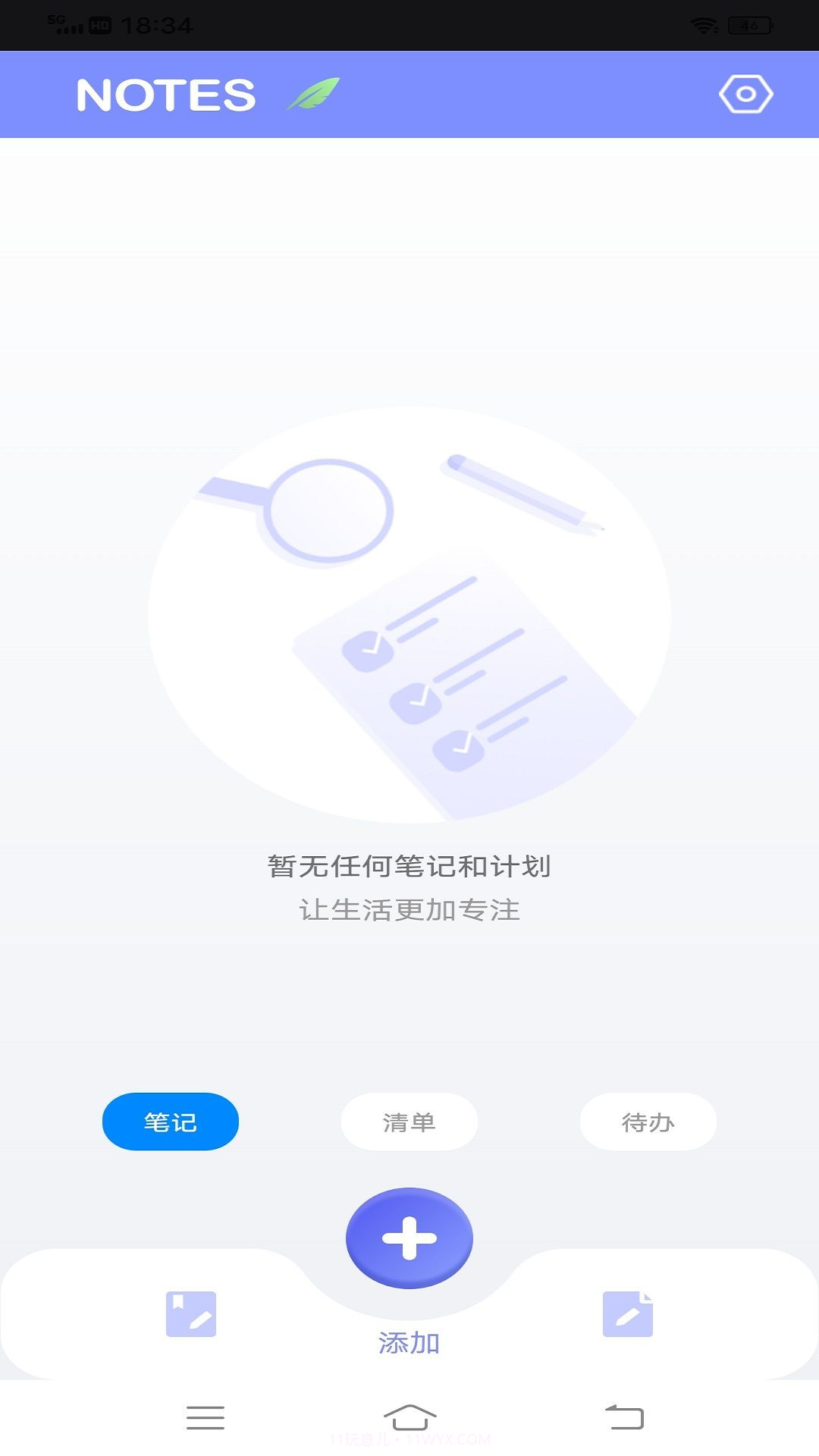Click the green feather icon beside NOTES
819x1456 pixels.
(x=311, y=93)
